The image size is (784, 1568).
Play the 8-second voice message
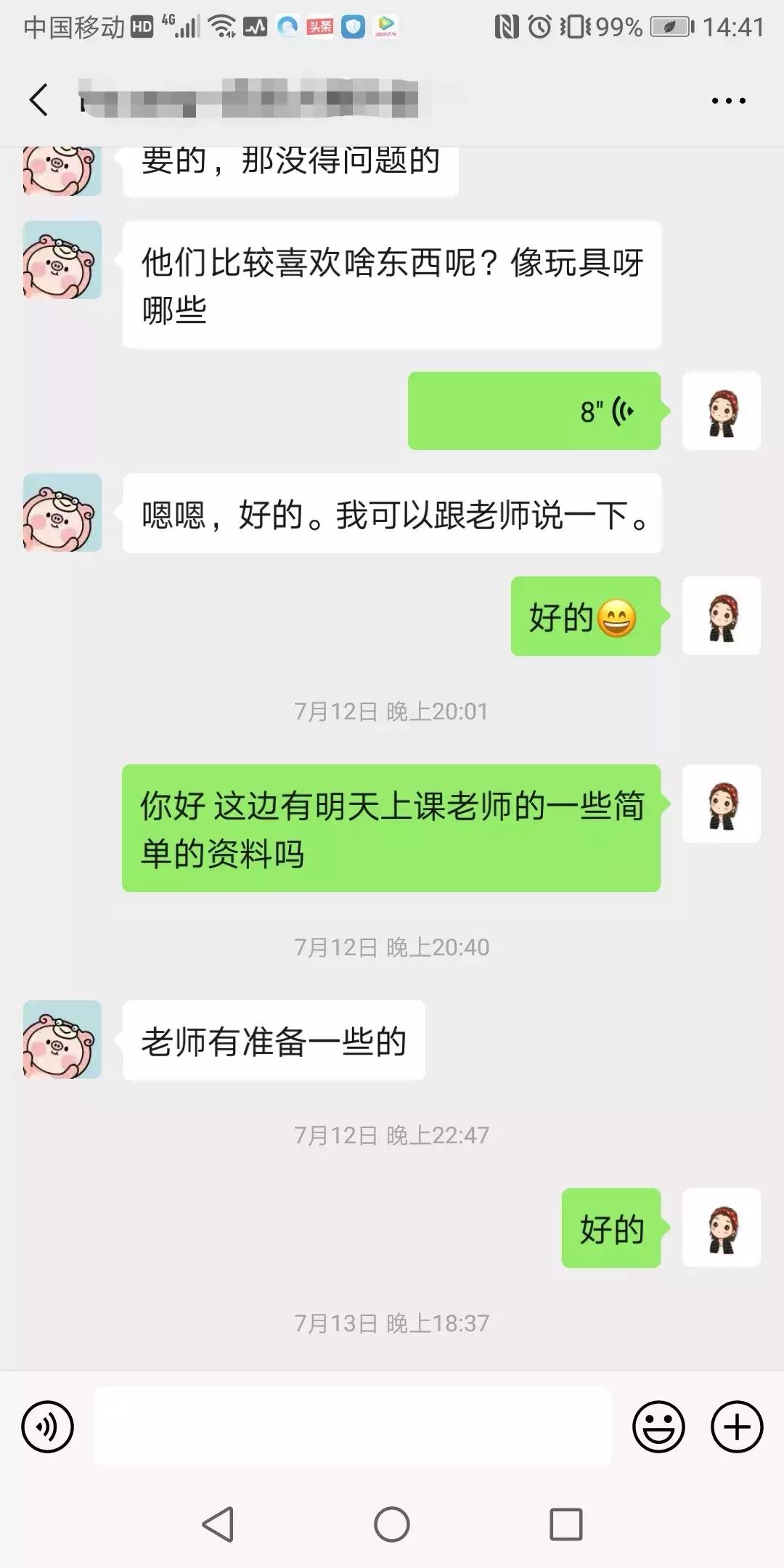tap(535, 410)
